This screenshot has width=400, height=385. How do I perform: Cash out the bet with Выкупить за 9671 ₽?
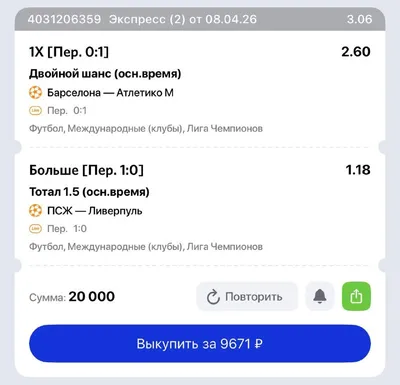(x=200, y=344)
